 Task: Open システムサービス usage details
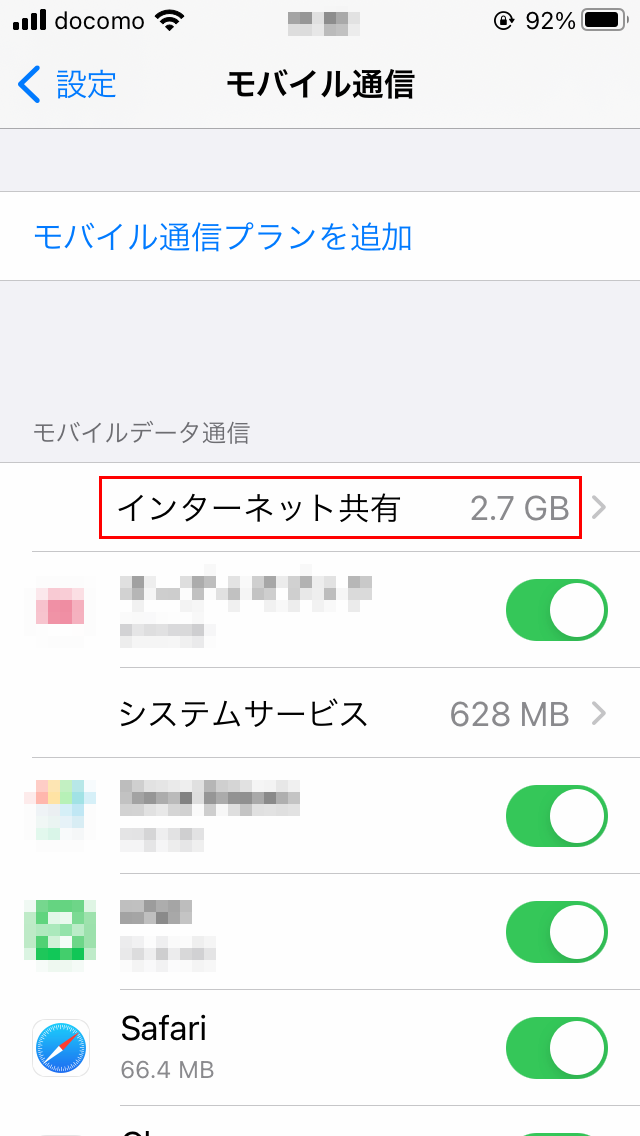pos(320,714)
